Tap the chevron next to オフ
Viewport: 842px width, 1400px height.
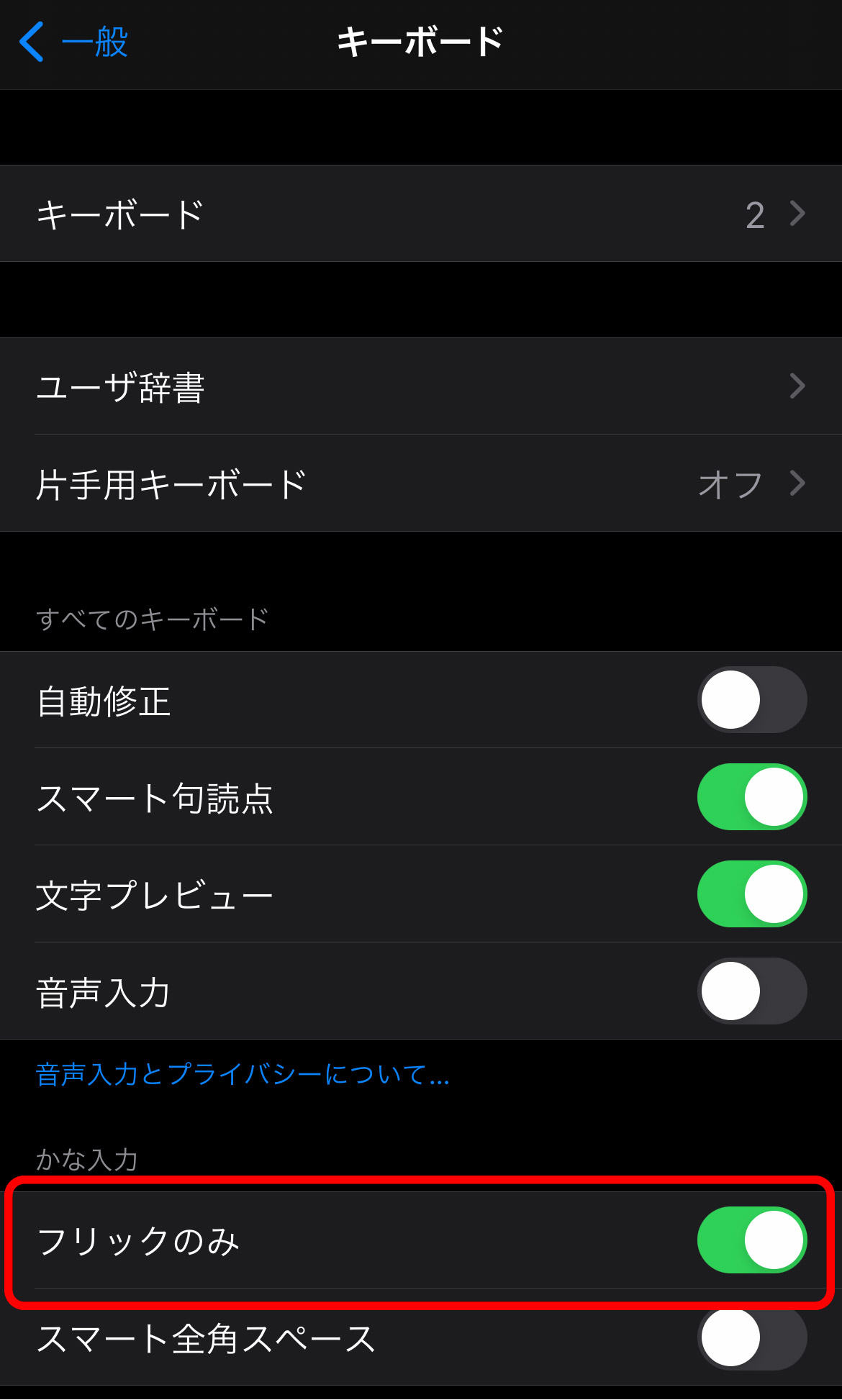(797, 483)
